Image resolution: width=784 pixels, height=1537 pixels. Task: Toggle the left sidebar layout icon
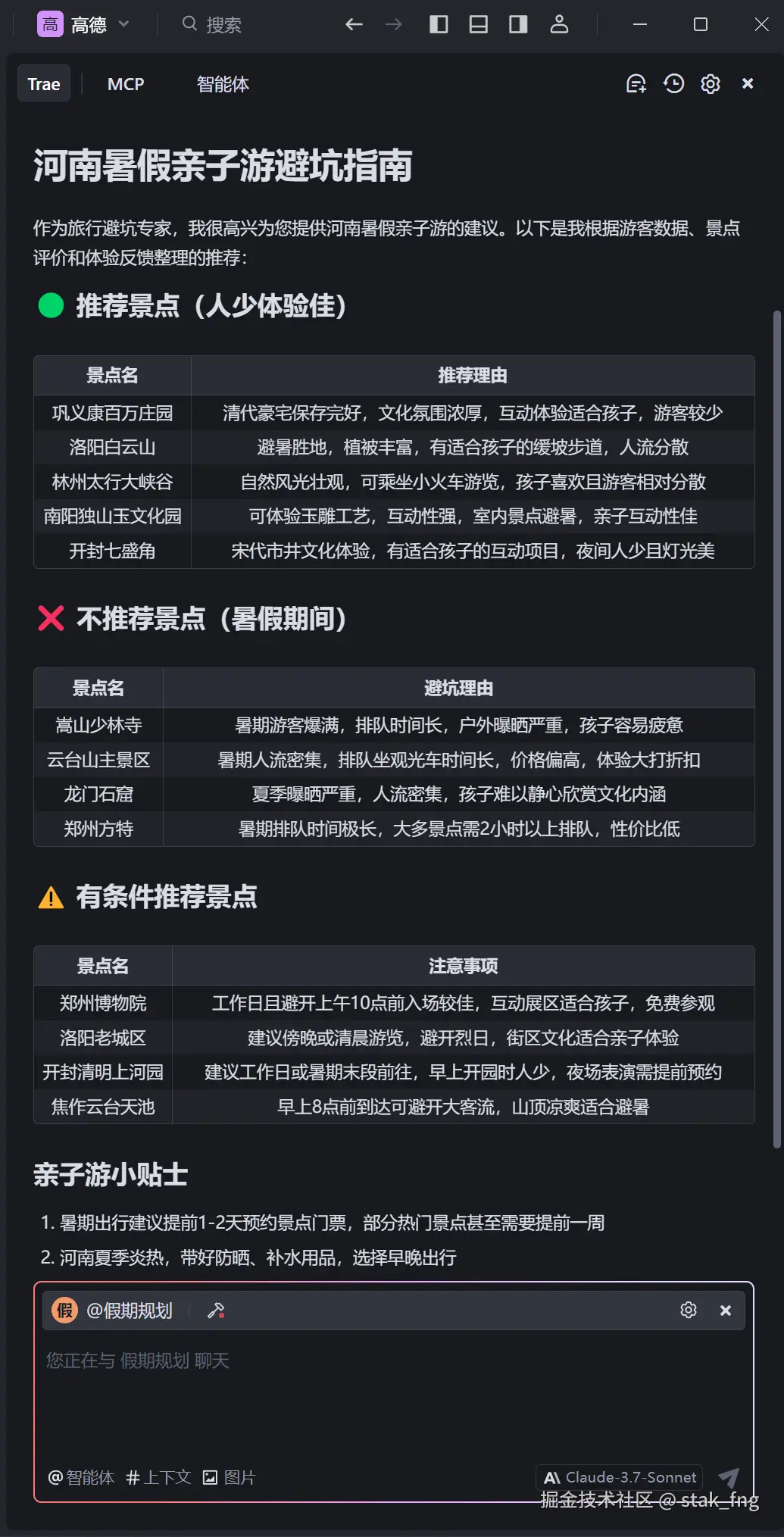(x=439, y=25)
